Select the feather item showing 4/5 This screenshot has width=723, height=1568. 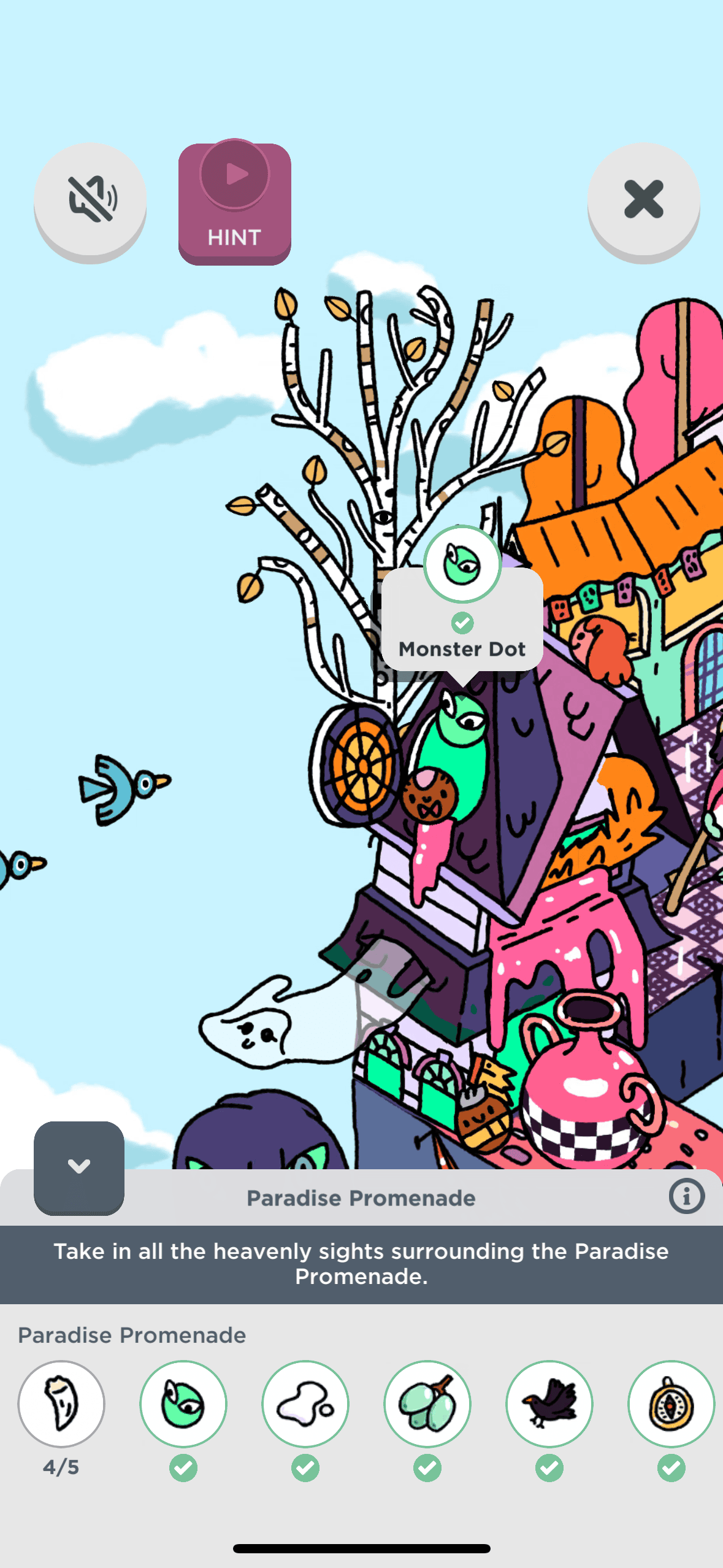click(61, 1404)
